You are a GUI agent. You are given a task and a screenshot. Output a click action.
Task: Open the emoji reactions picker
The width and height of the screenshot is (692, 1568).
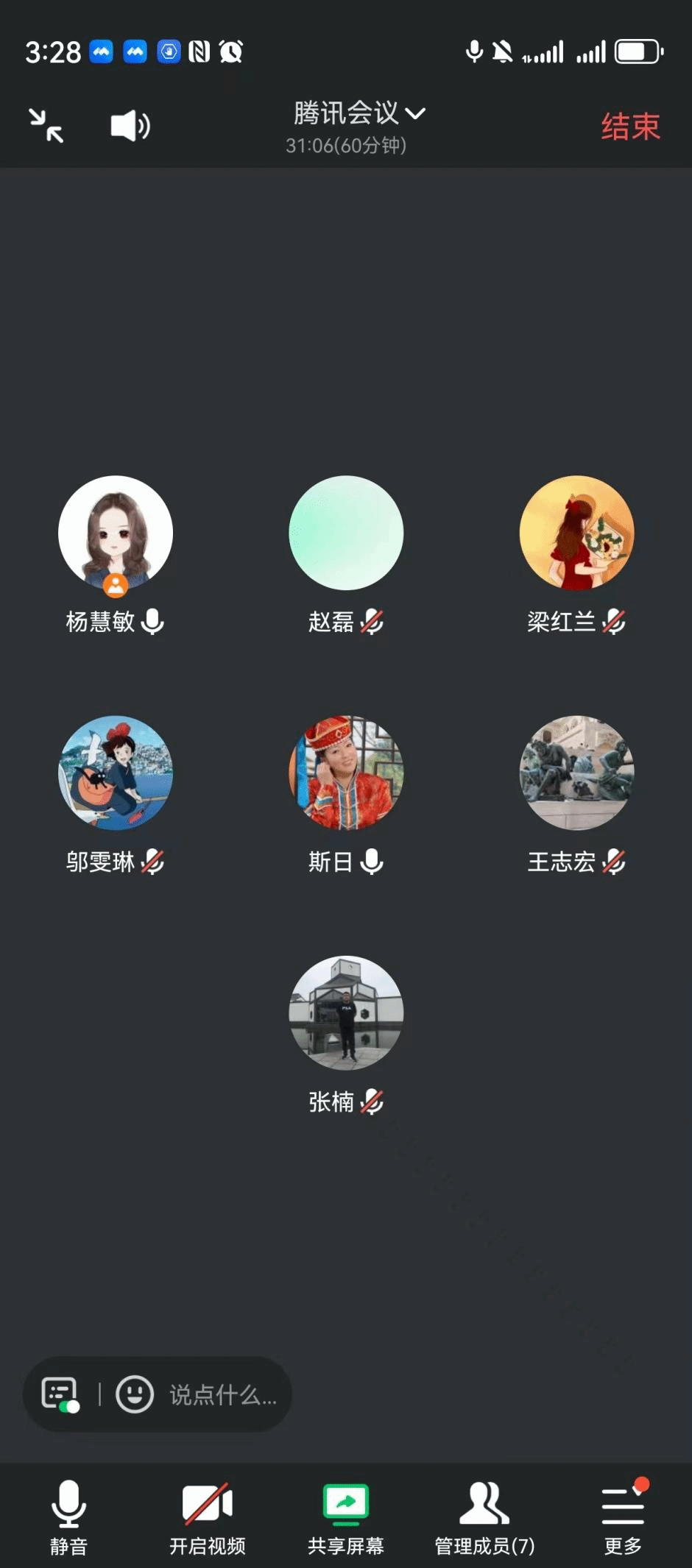135,1394
